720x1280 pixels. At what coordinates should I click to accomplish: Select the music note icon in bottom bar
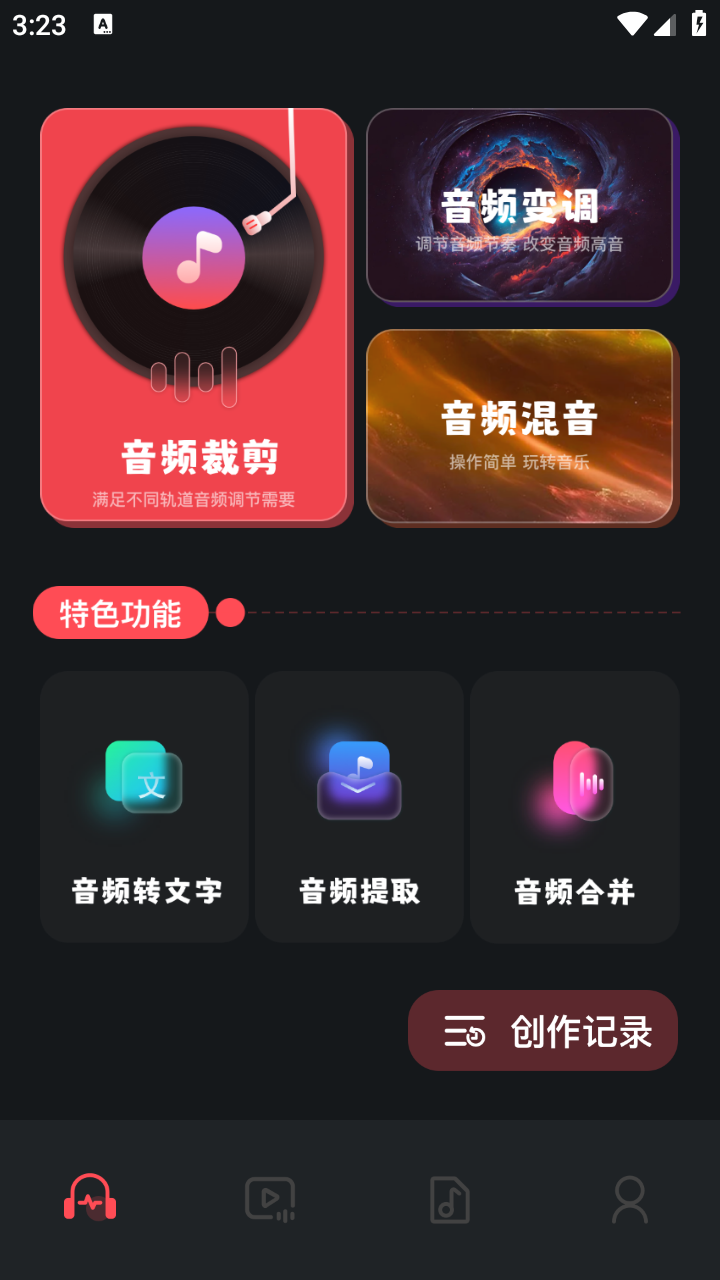449,1199
